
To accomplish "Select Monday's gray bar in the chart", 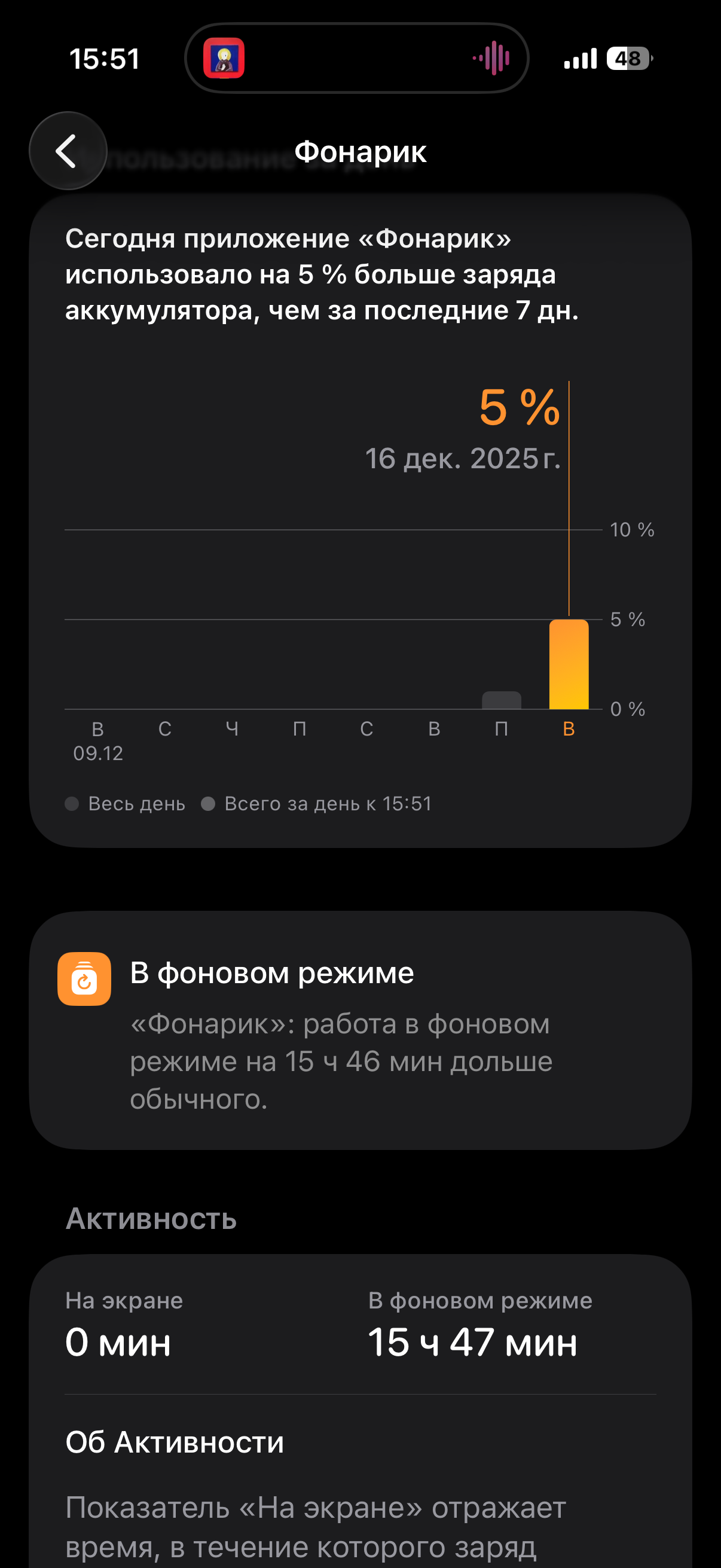I will 502,700.
